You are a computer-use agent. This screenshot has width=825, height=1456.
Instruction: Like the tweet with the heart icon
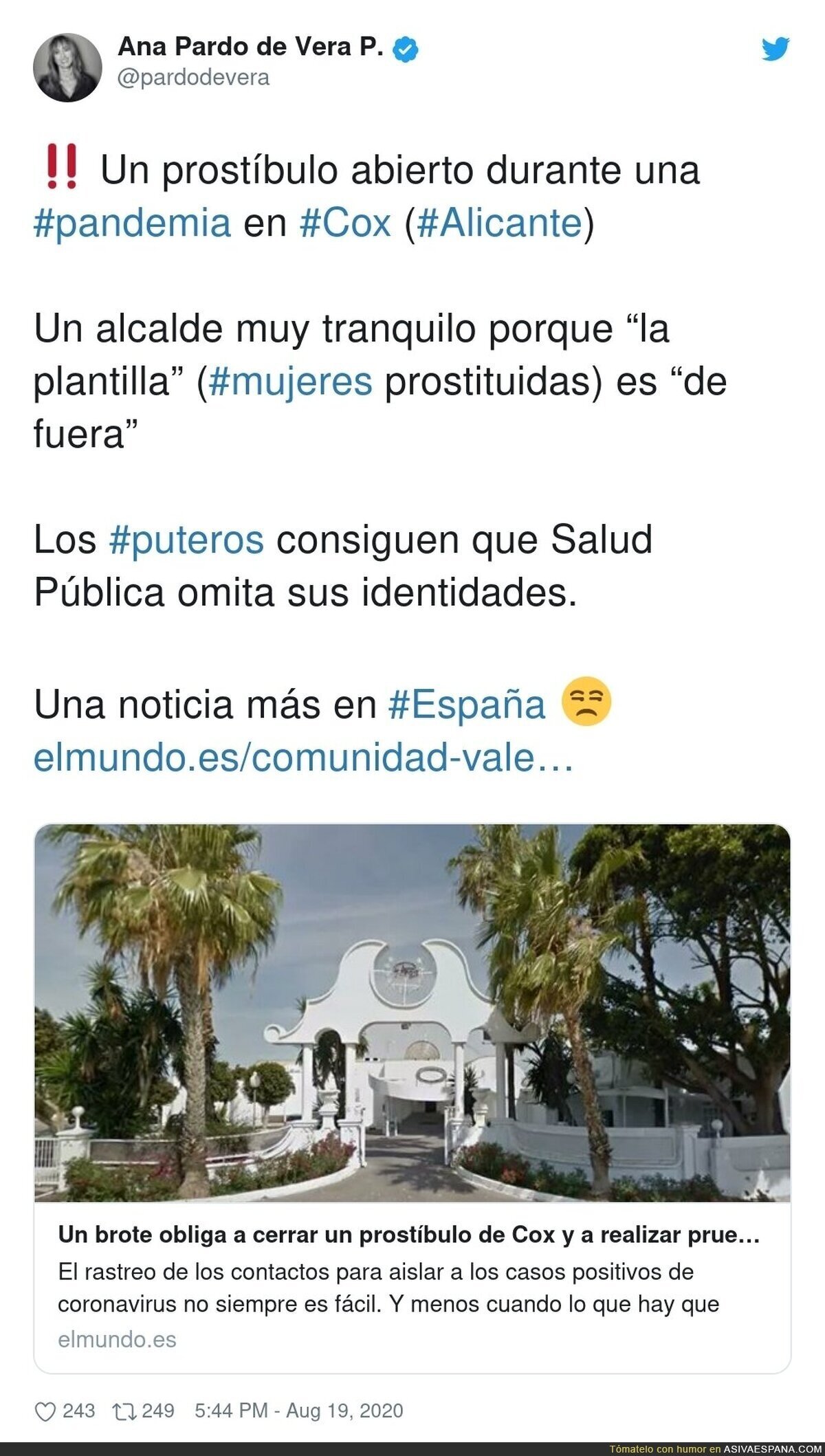[x=45, y=1411]
